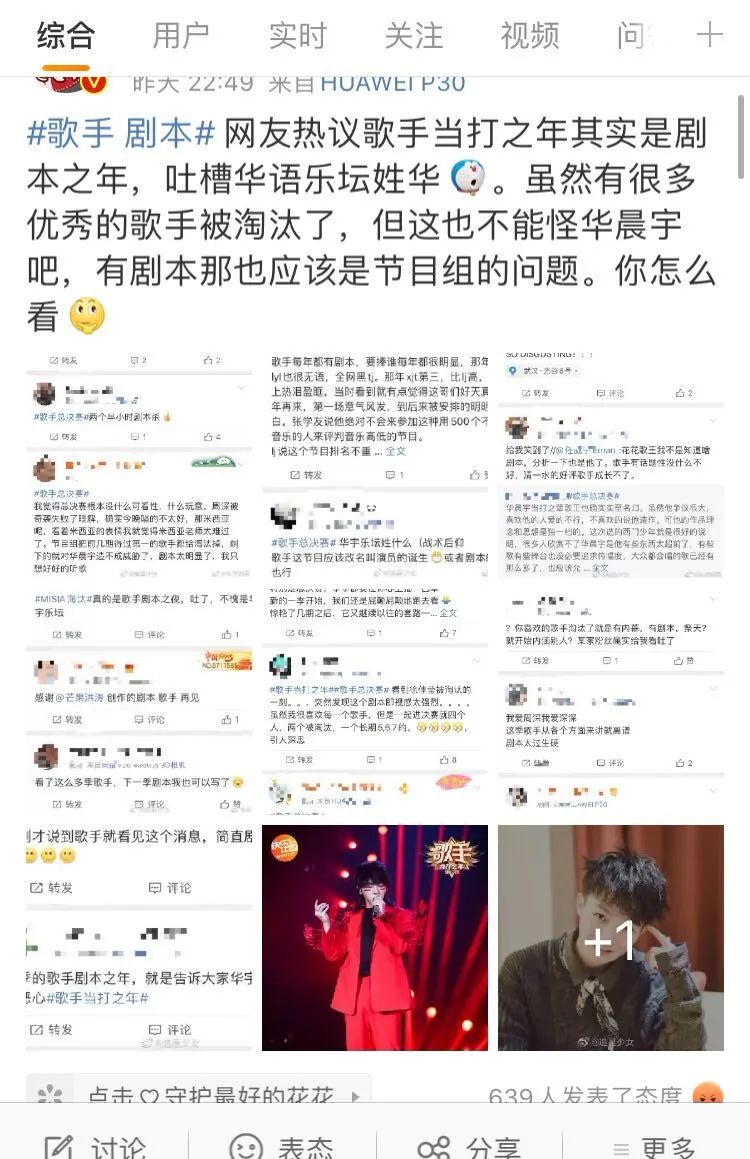Image resolution: width=750 pixels, height=1159 pixels.
Task: Tap the 分享 share icon
Action: [432, 1145]
